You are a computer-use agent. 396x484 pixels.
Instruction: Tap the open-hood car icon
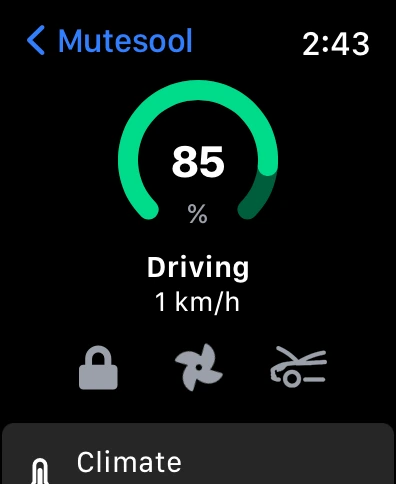tap(298, 367)
